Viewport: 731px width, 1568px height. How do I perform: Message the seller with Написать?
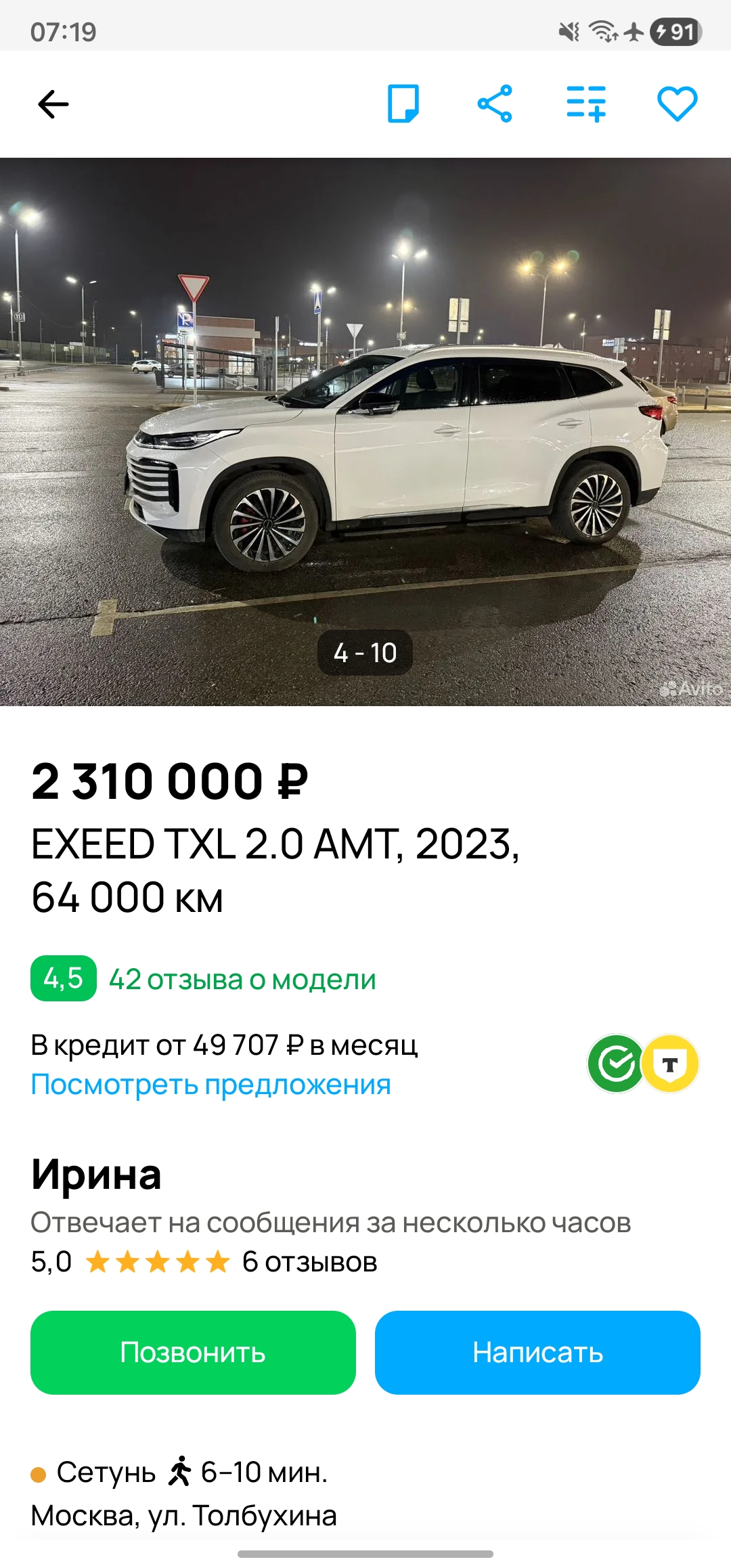[x=537, y=1352]
